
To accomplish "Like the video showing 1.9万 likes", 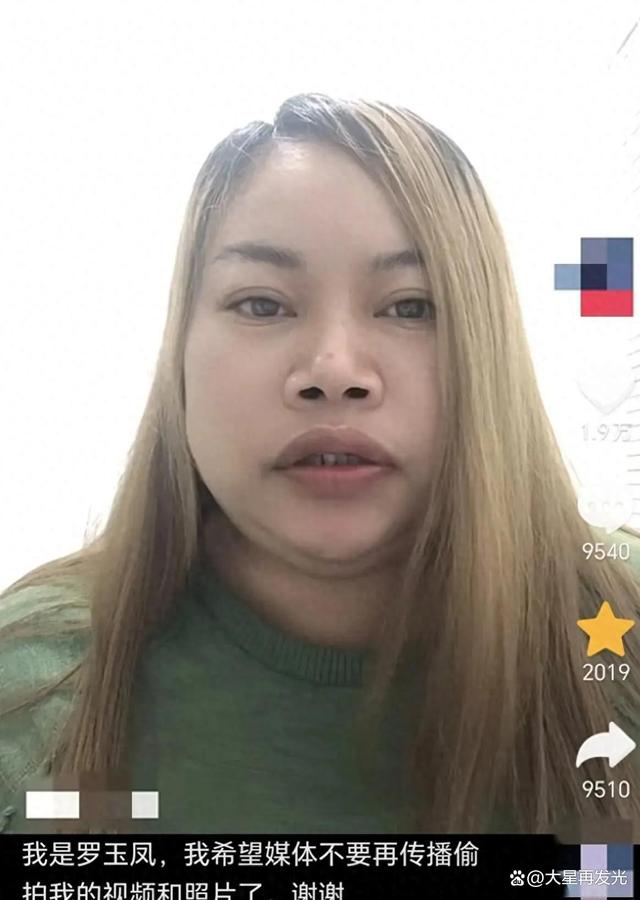I will 605,385.
